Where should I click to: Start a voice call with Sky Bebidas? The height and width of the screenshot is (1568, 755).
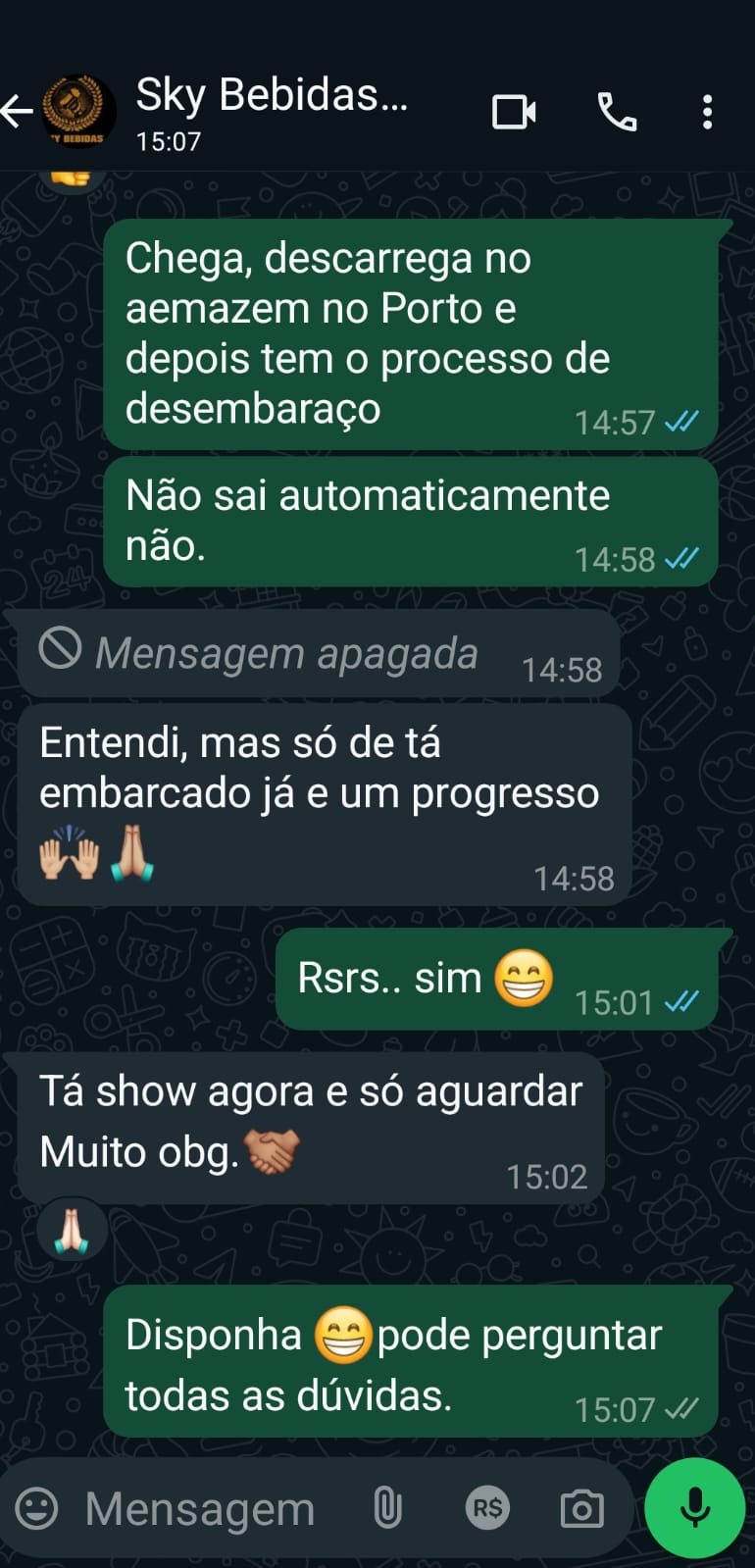click(617, 113)
